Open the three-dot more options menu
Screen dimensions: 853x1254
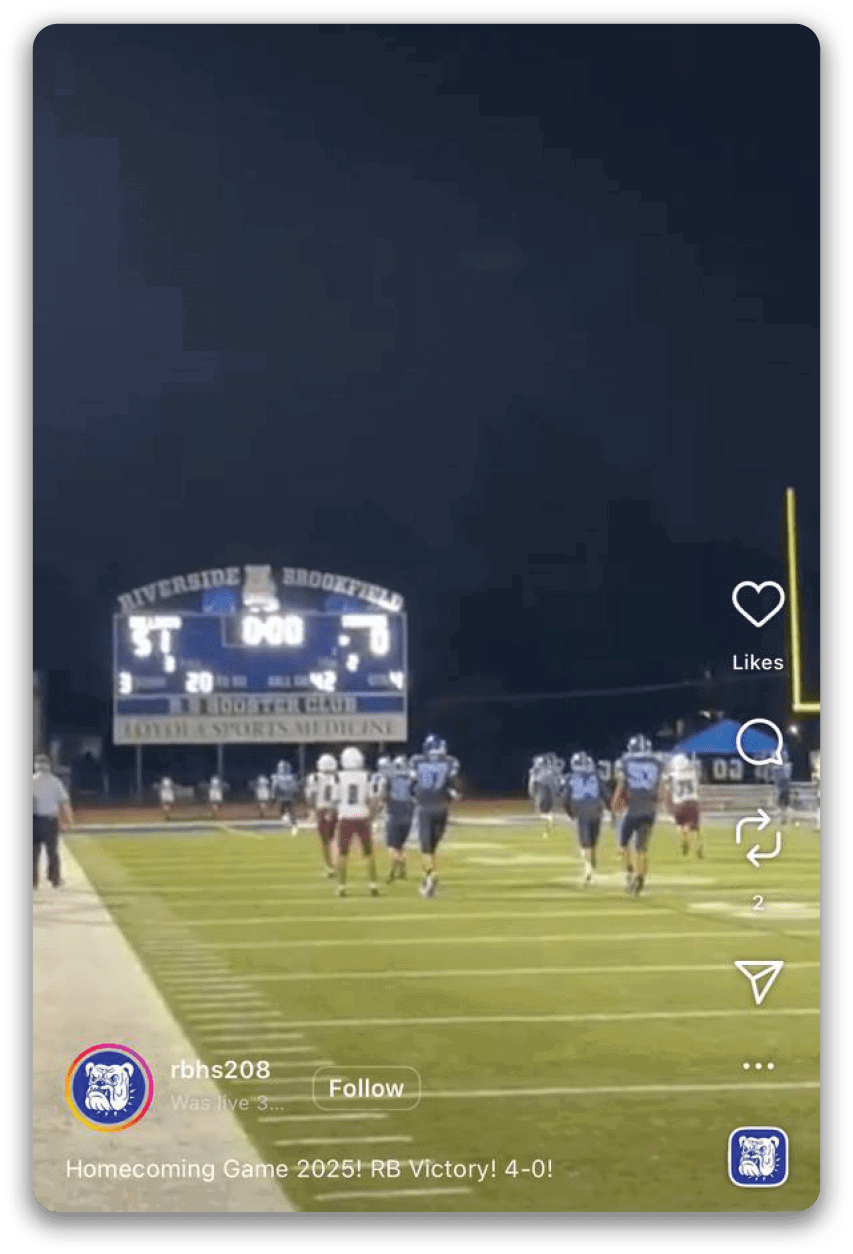(x=758, y=1066)
